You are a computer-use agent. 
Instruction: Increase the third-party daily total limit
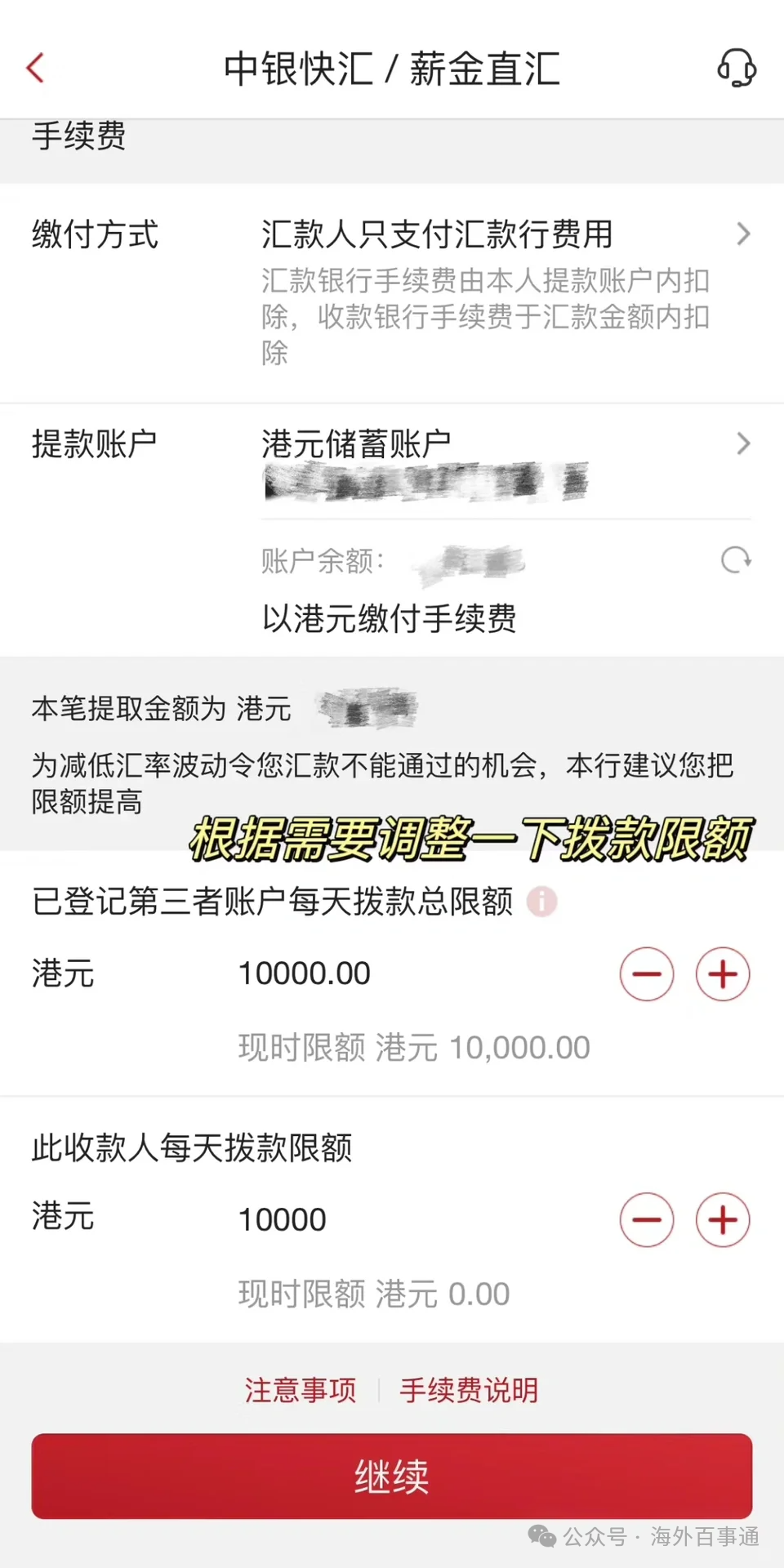[723, 974]
